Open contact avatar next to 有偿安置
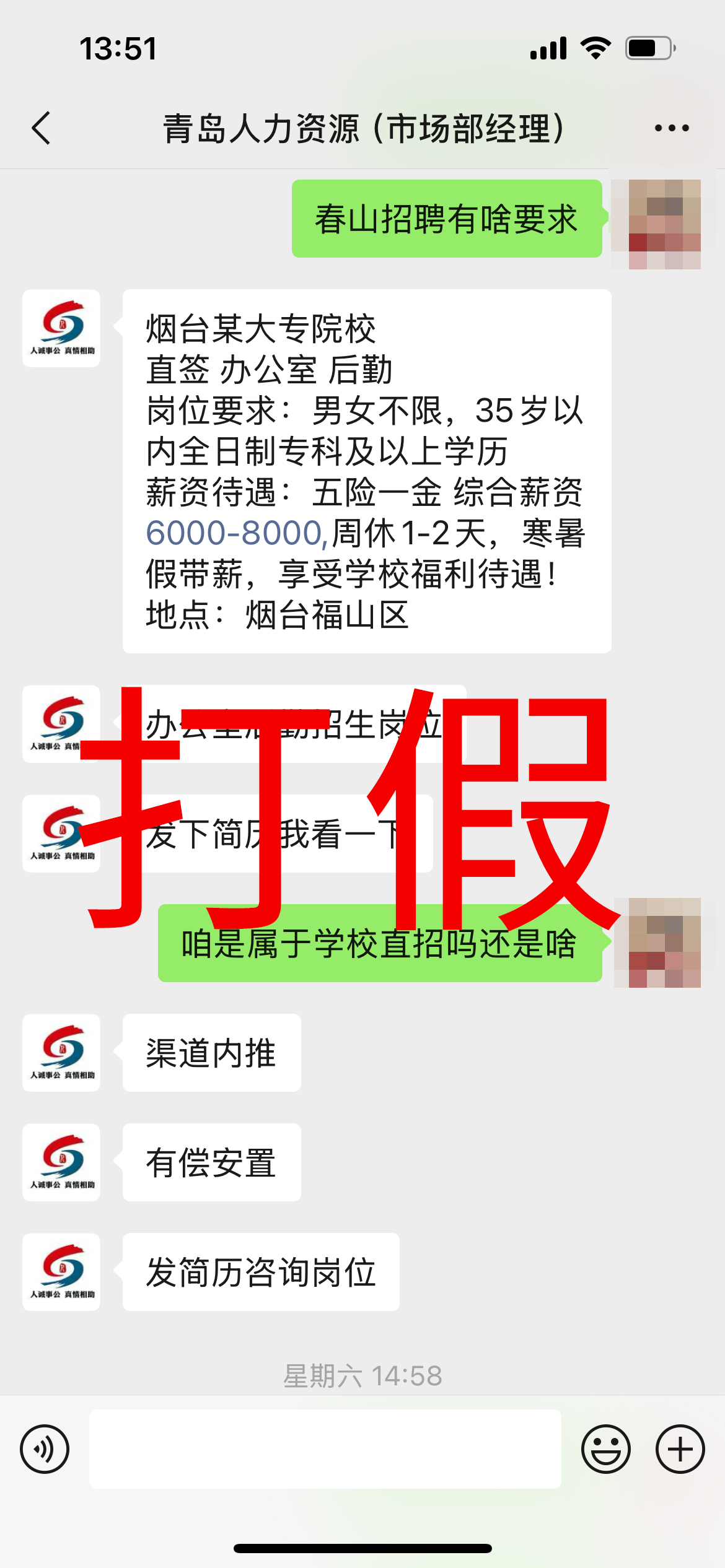This screenshot has width=725, height=1568. [61, 1162]
